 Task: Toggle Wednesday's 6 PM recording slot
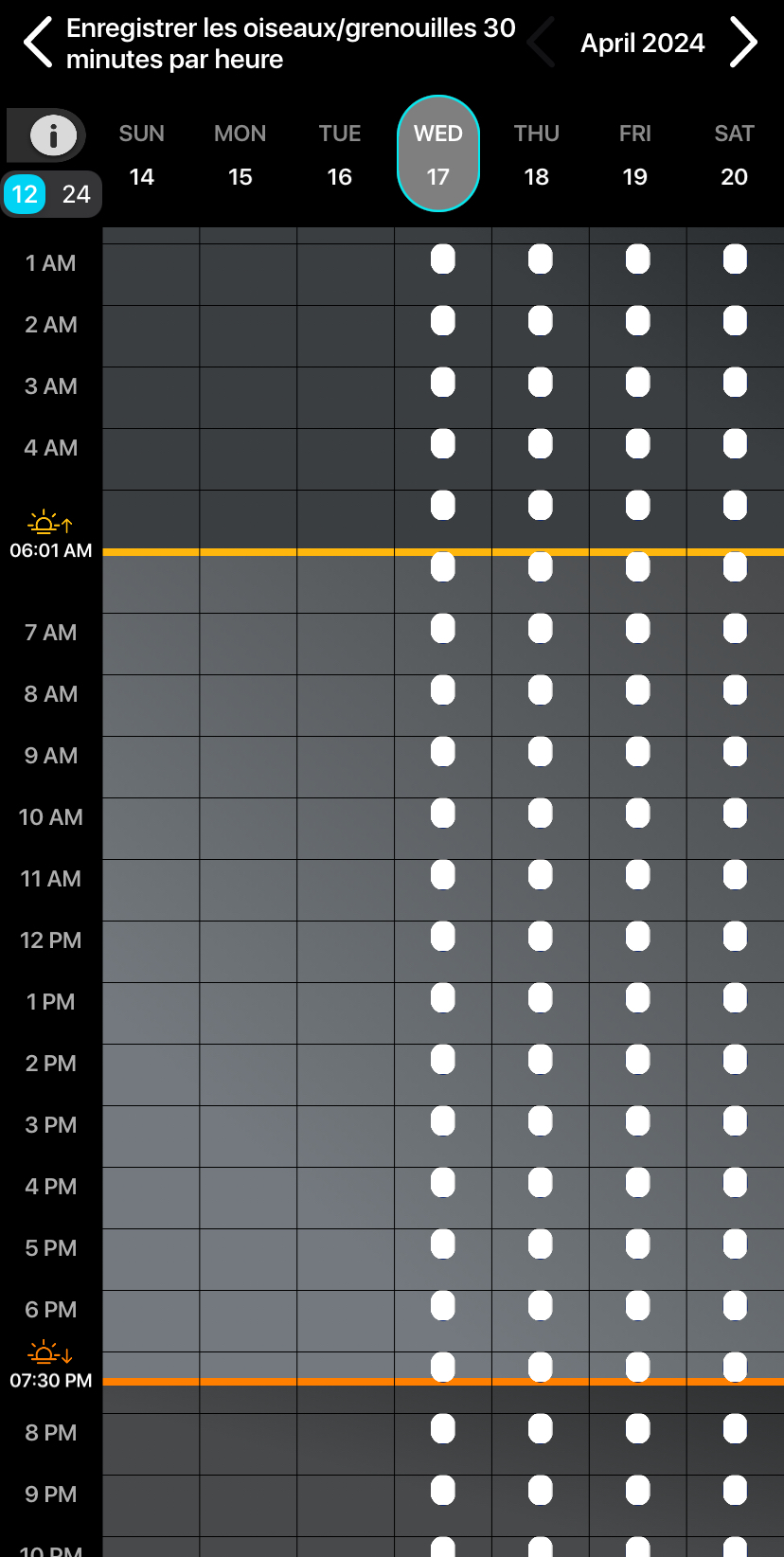(x=442, y=1305)
